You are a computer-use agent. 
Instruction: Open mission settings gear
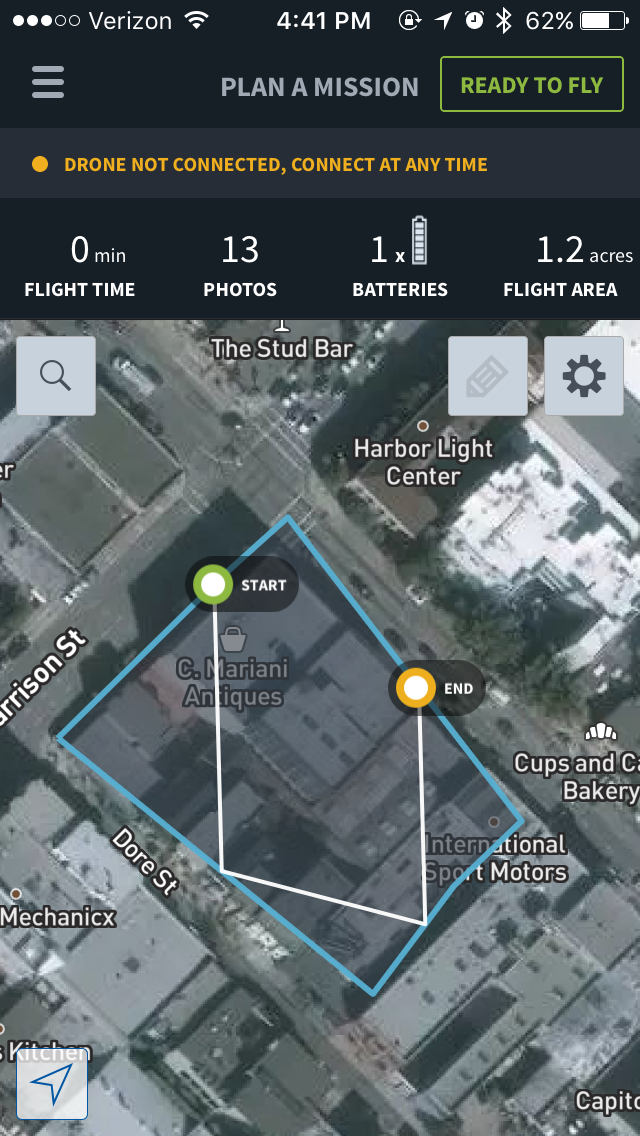tap(583, 376)
